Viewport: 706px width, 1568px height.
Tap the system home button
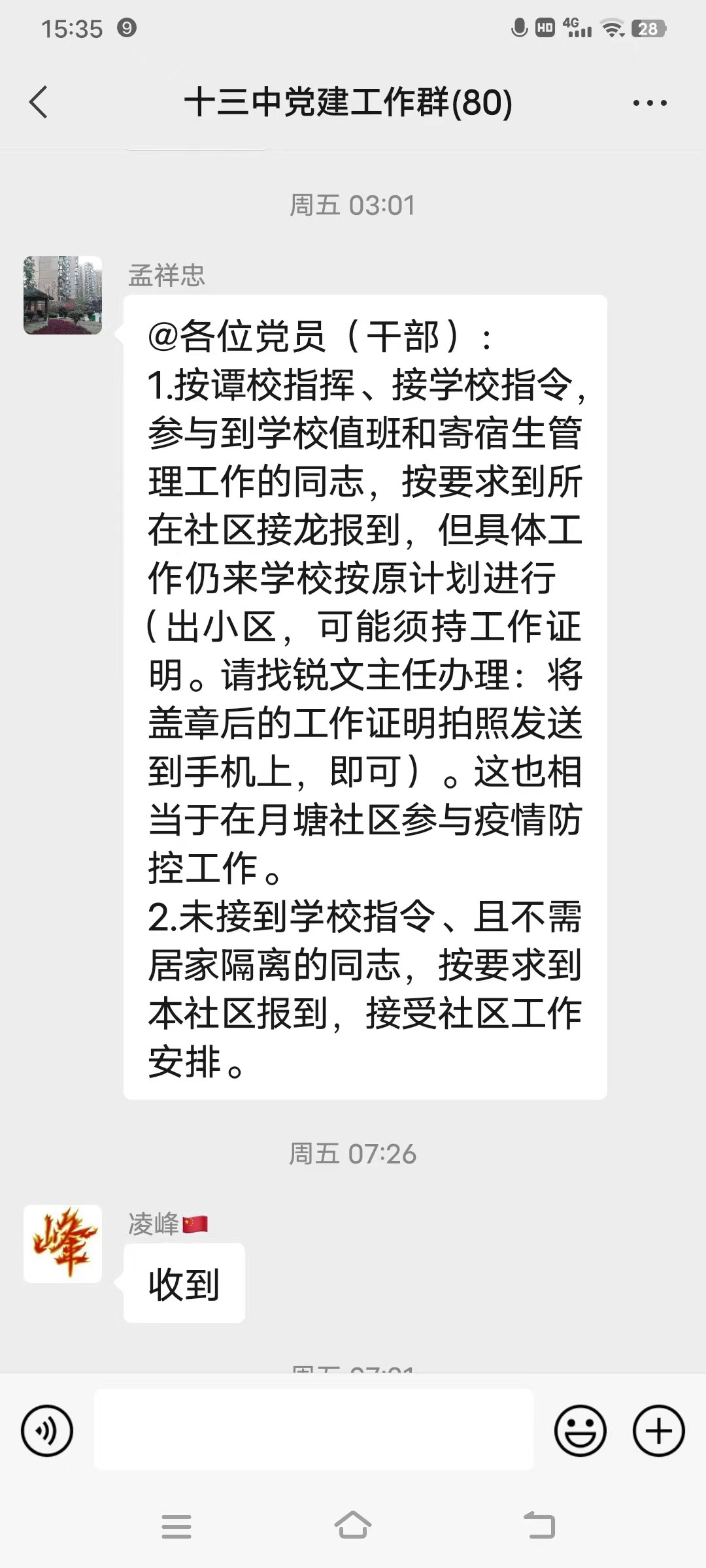pyautogui.click(x=353, y=1526)
